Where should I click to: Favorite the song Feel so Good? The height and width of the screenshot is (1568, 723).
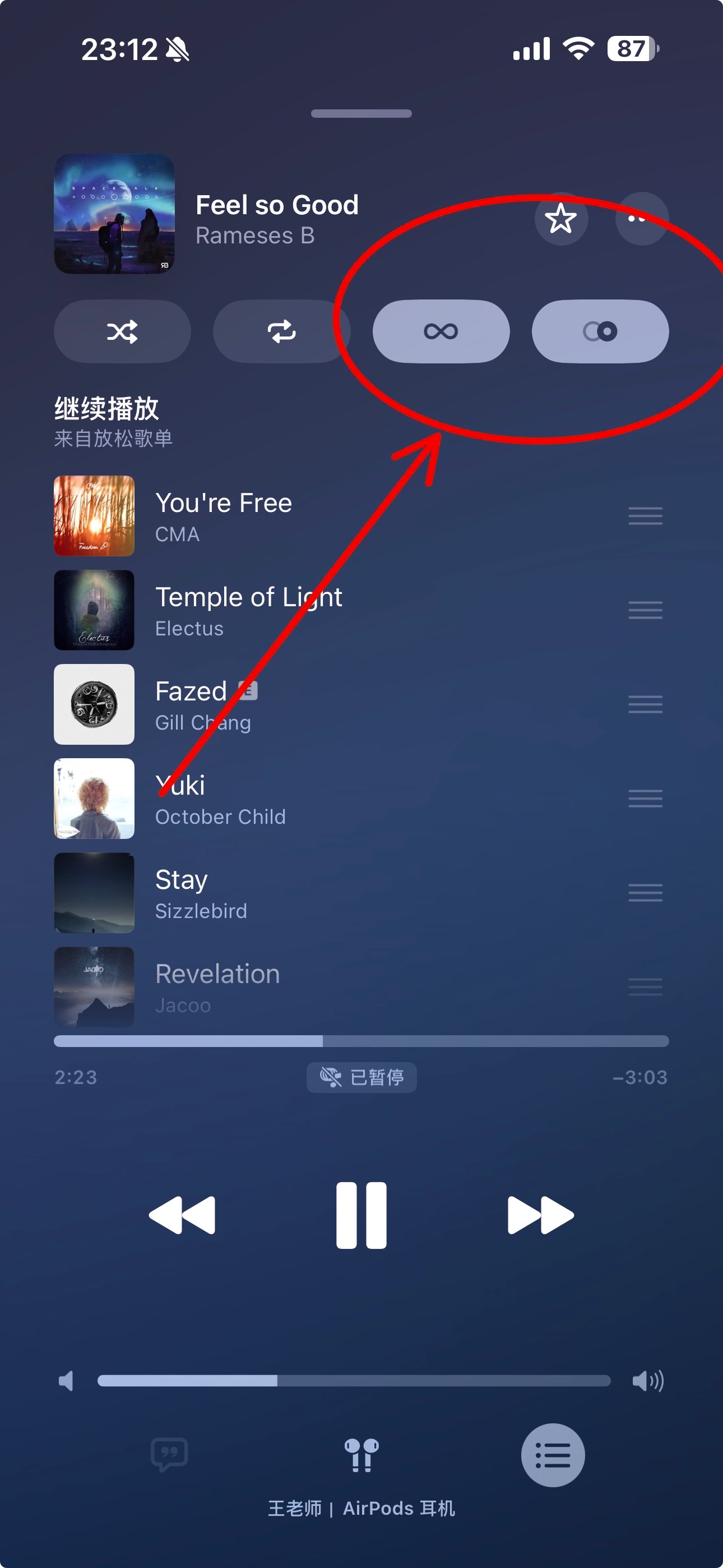560,219
